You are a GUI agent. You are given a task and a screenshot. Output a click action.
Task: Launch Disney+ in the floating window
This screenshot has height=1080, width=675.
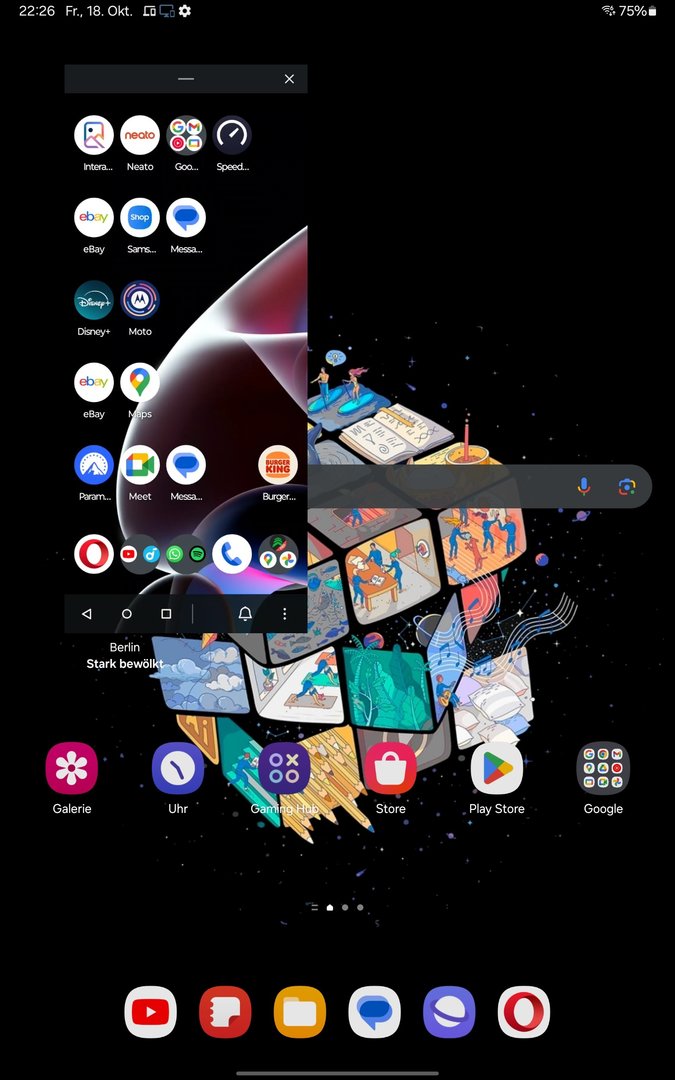[x=94, y=300]
